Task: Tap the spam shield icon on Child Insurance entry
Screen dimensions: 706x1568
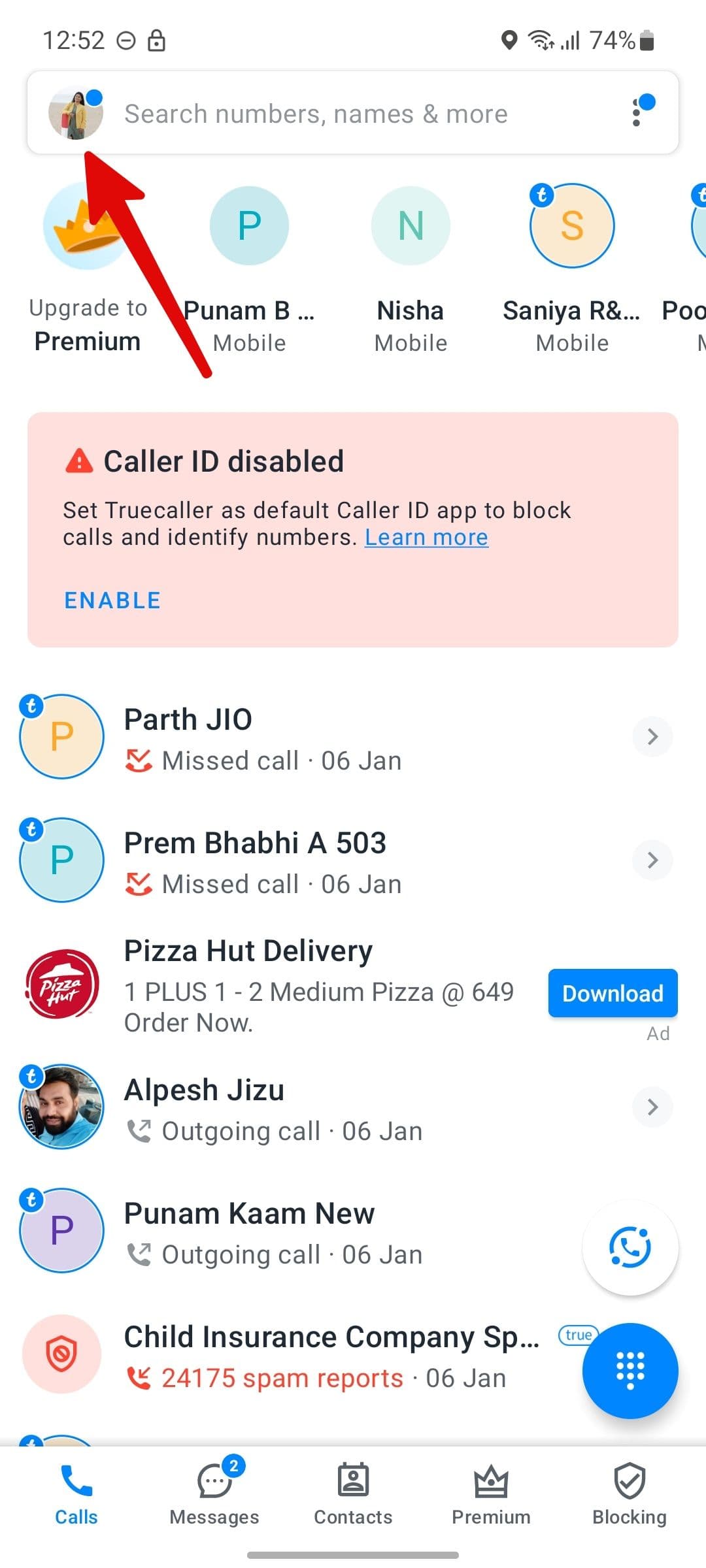Action: point(61,1352)
